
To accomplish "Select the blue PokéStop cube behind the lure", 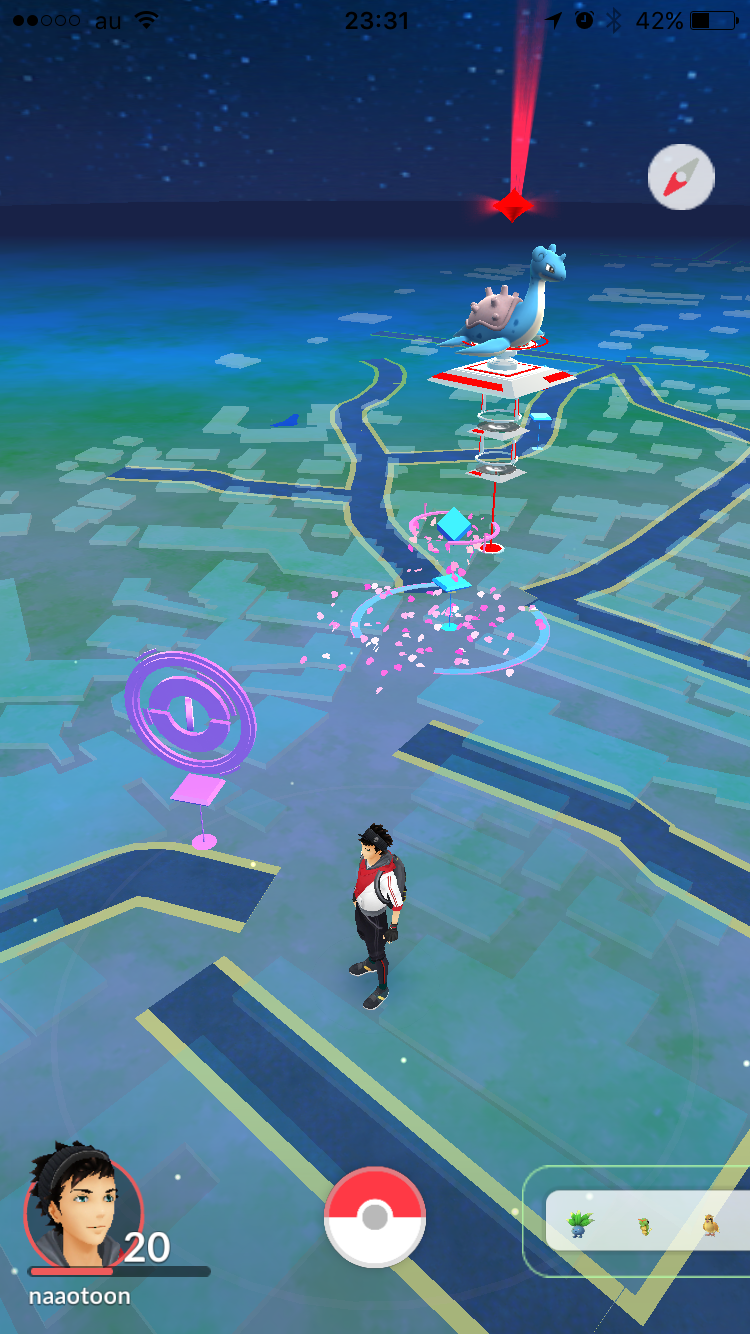I will pyautogui.click(x=455, y=524).
